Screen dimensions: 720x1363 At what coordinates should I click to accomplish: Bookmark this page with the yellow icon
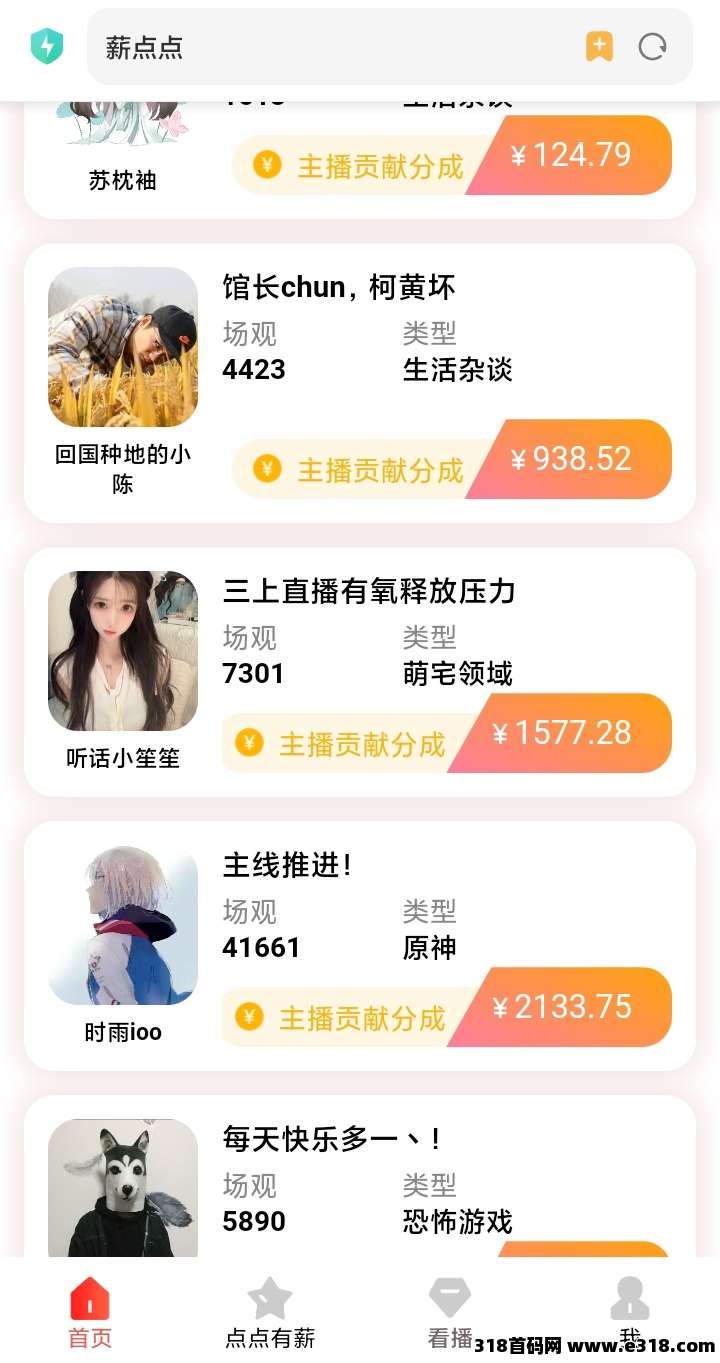[599, 47]
